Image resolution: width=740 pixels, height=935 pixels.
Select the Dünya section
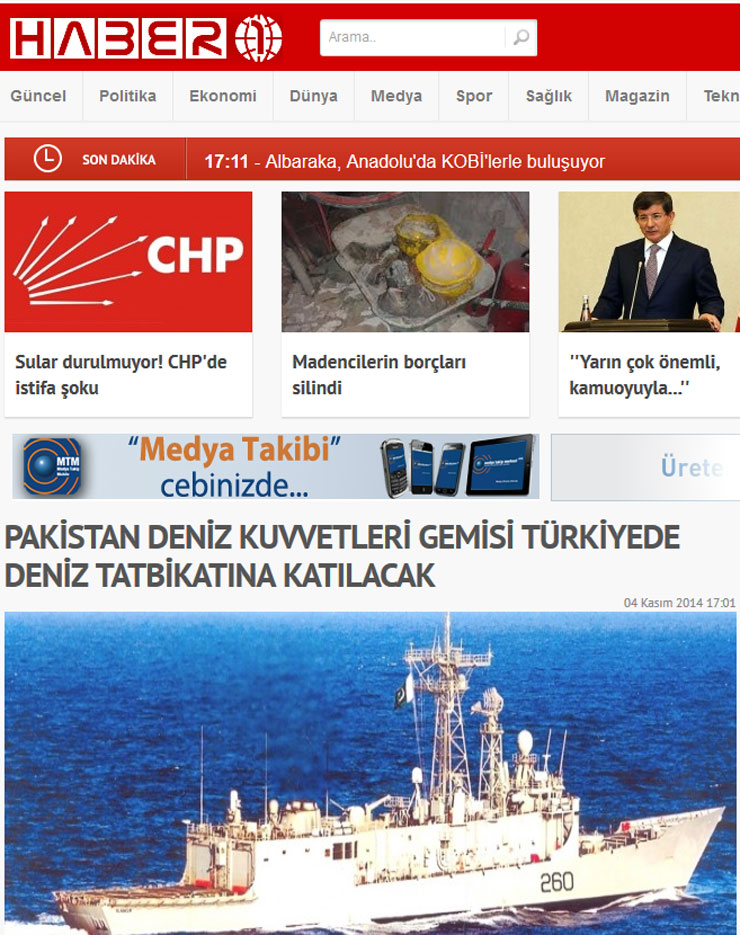pyautogui.click(x=313, y=96)
